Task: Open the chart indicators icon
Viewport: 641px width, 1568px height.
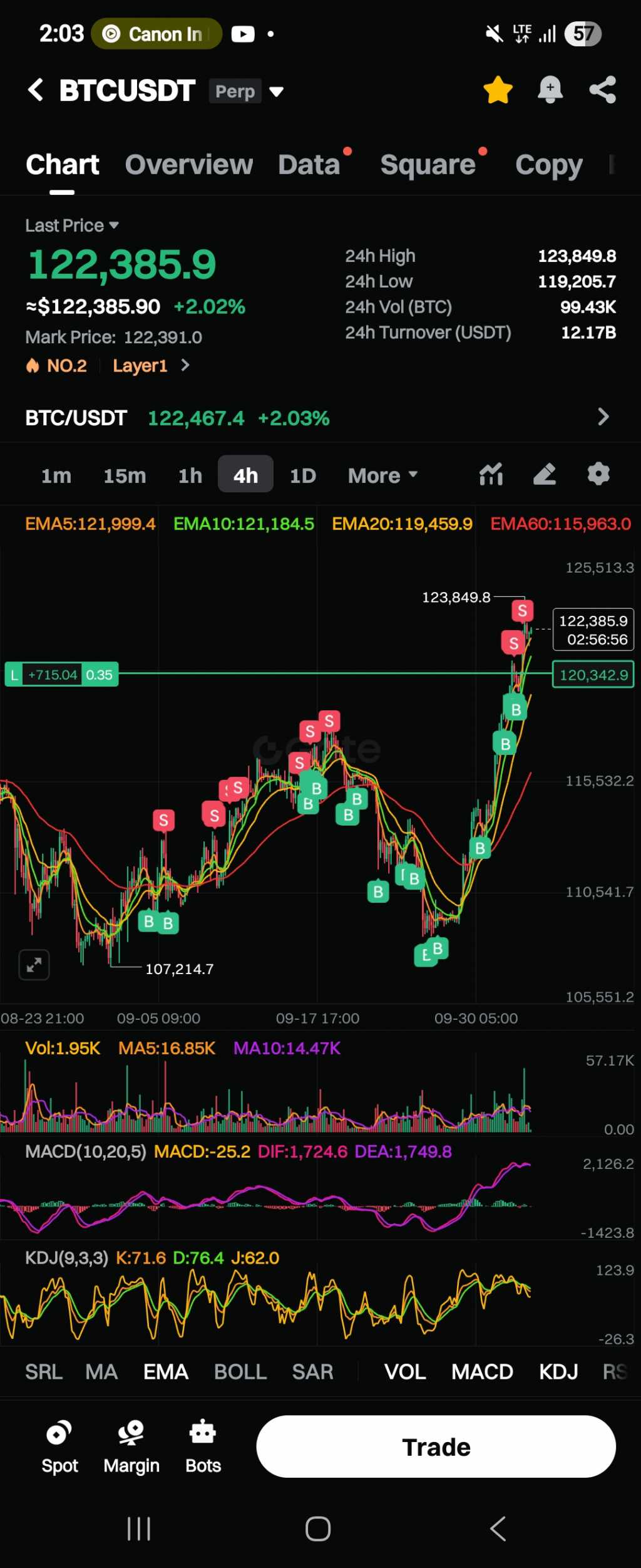Action: pos(491,475)
